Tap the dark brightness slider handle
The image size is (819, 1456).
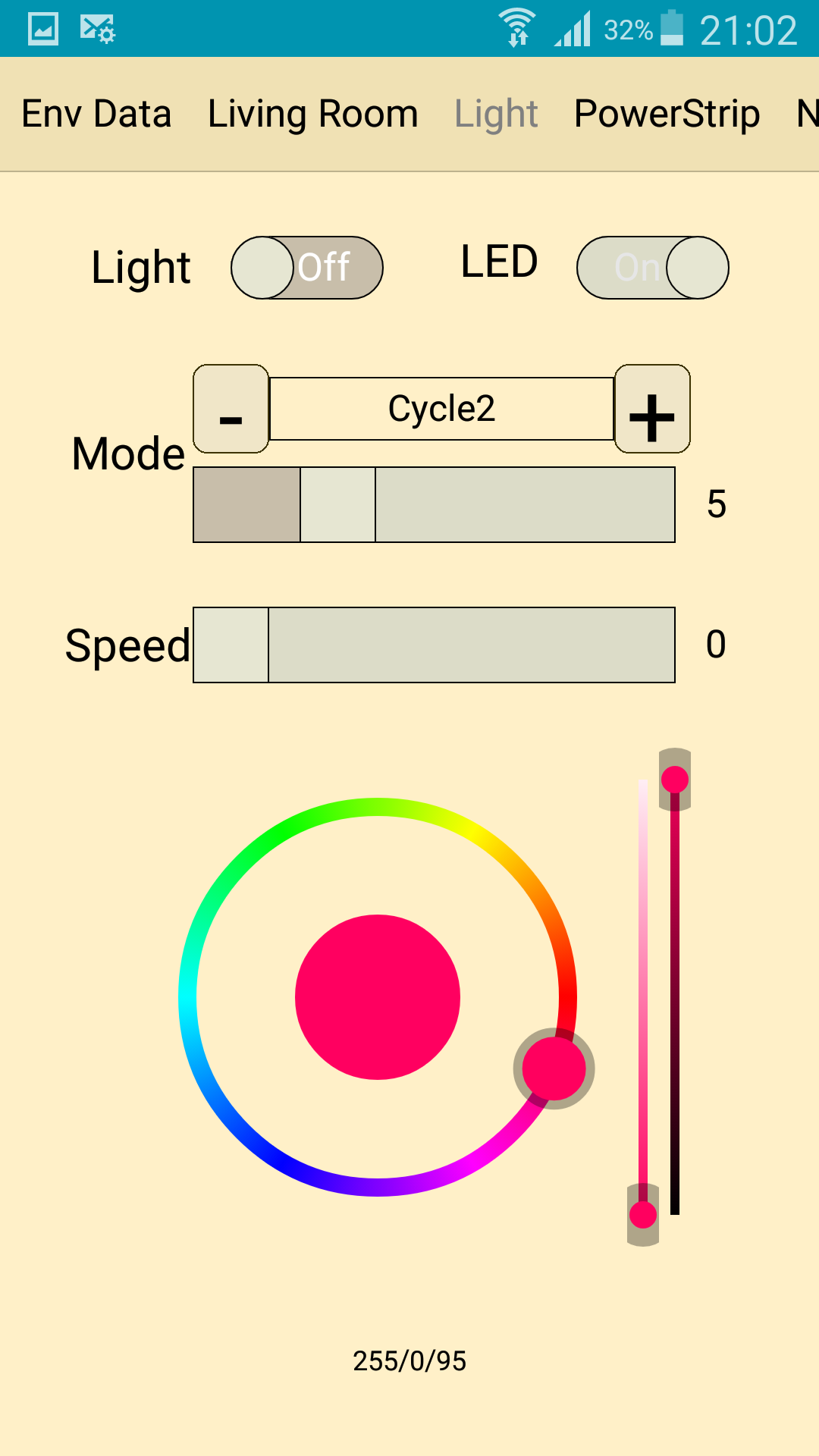(x=674, y=780)
